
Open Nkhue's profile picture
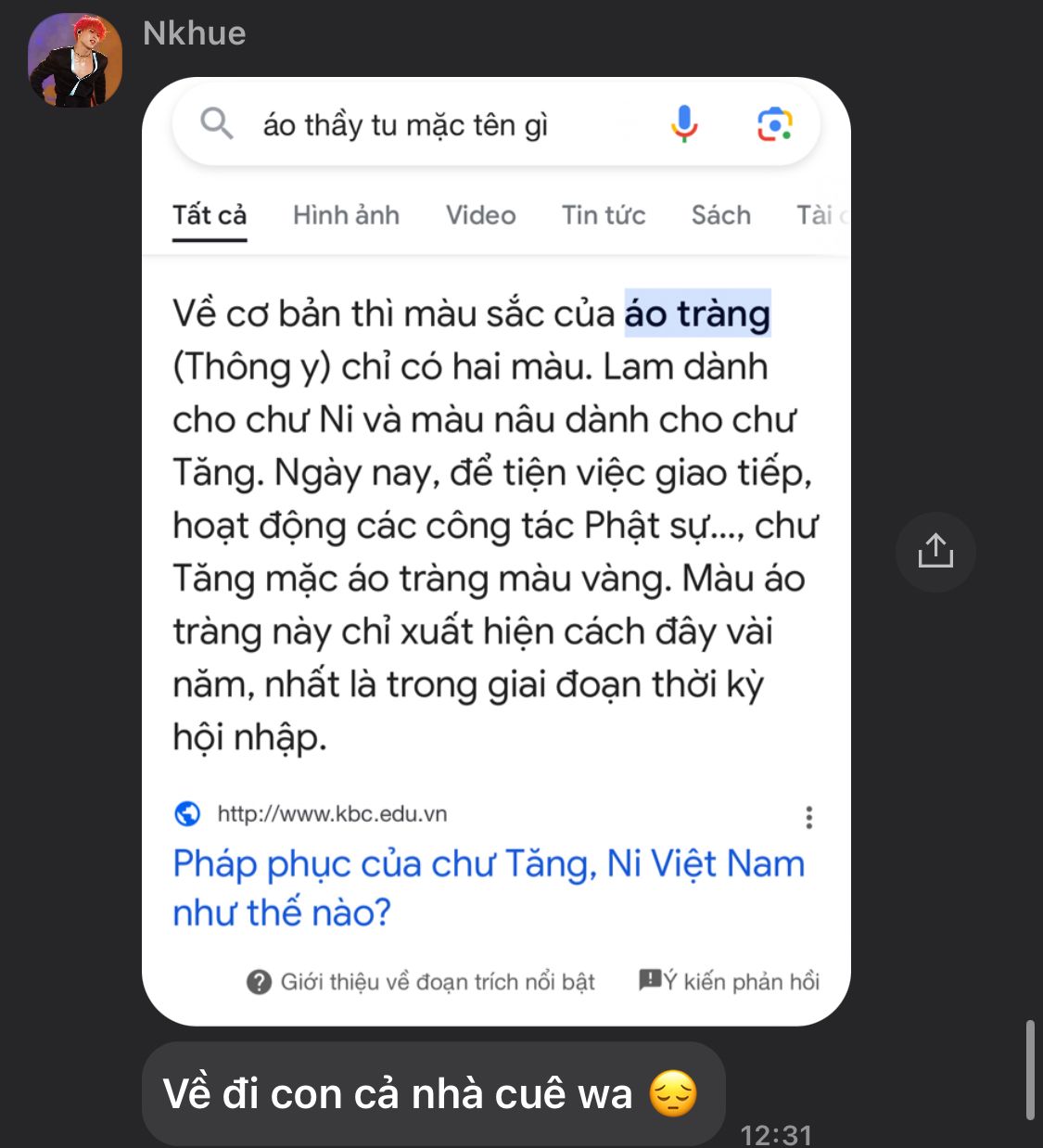[x=75, y=60]
